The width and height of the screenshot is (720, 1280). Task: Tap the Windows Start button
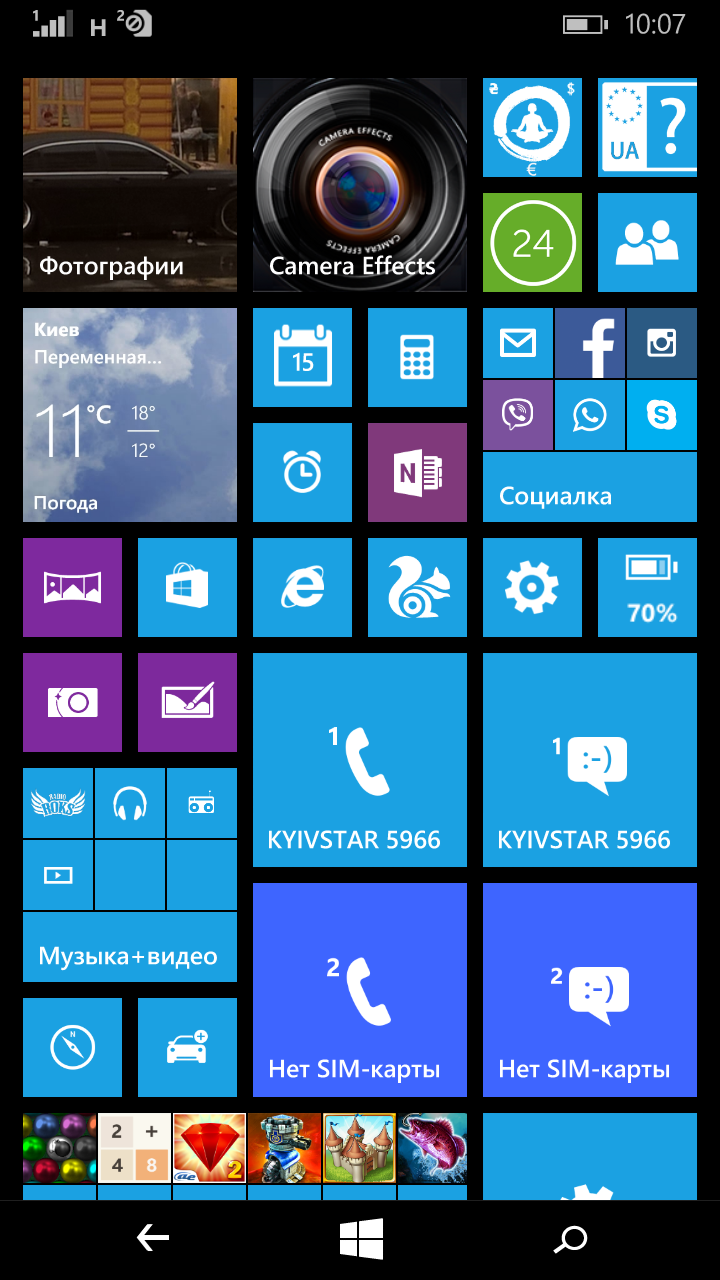point(361,1239)
